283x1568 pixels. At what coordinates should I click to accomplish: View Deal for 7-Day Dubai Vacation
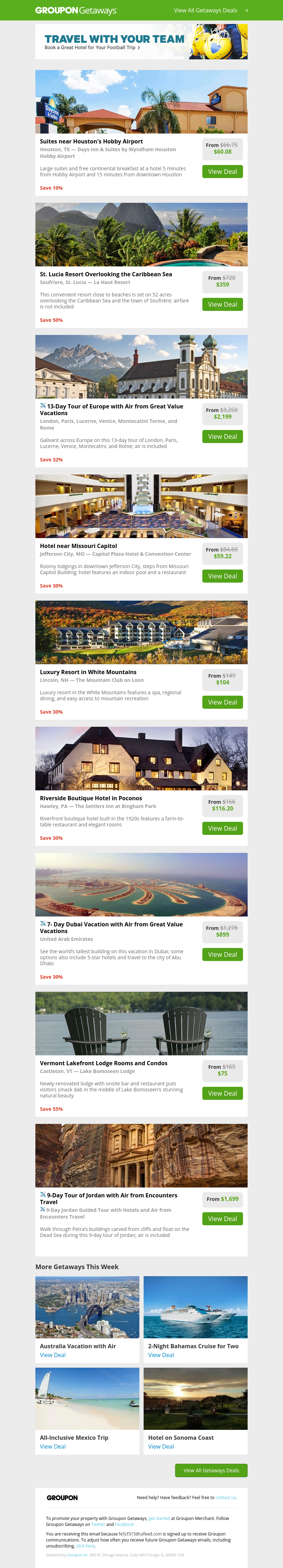(x=222, y=954)
